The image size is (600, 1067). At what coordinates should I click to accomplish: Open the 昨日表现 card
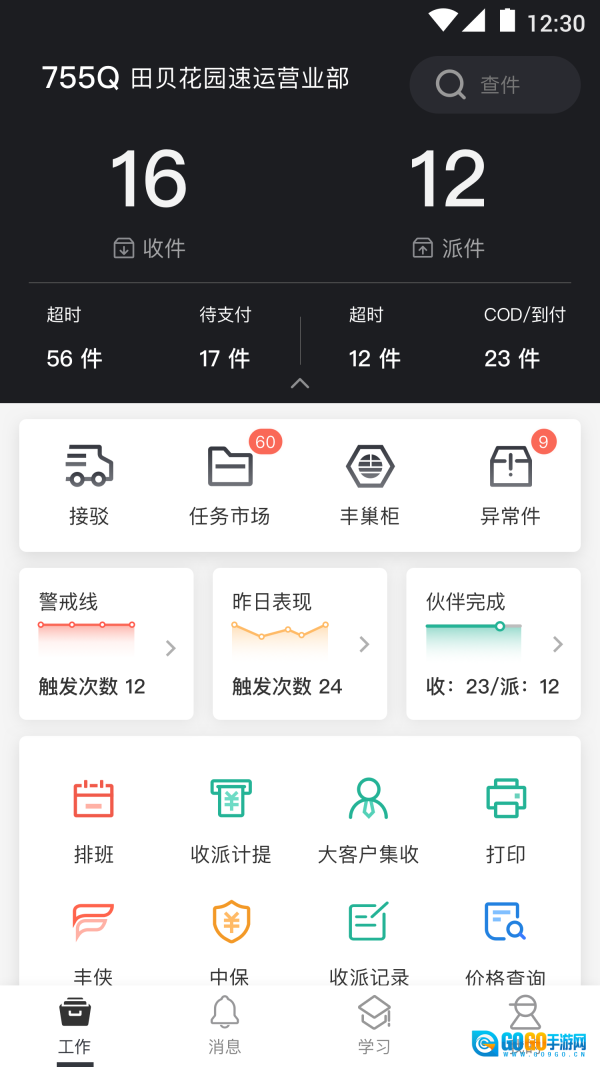tap(300, 644)
